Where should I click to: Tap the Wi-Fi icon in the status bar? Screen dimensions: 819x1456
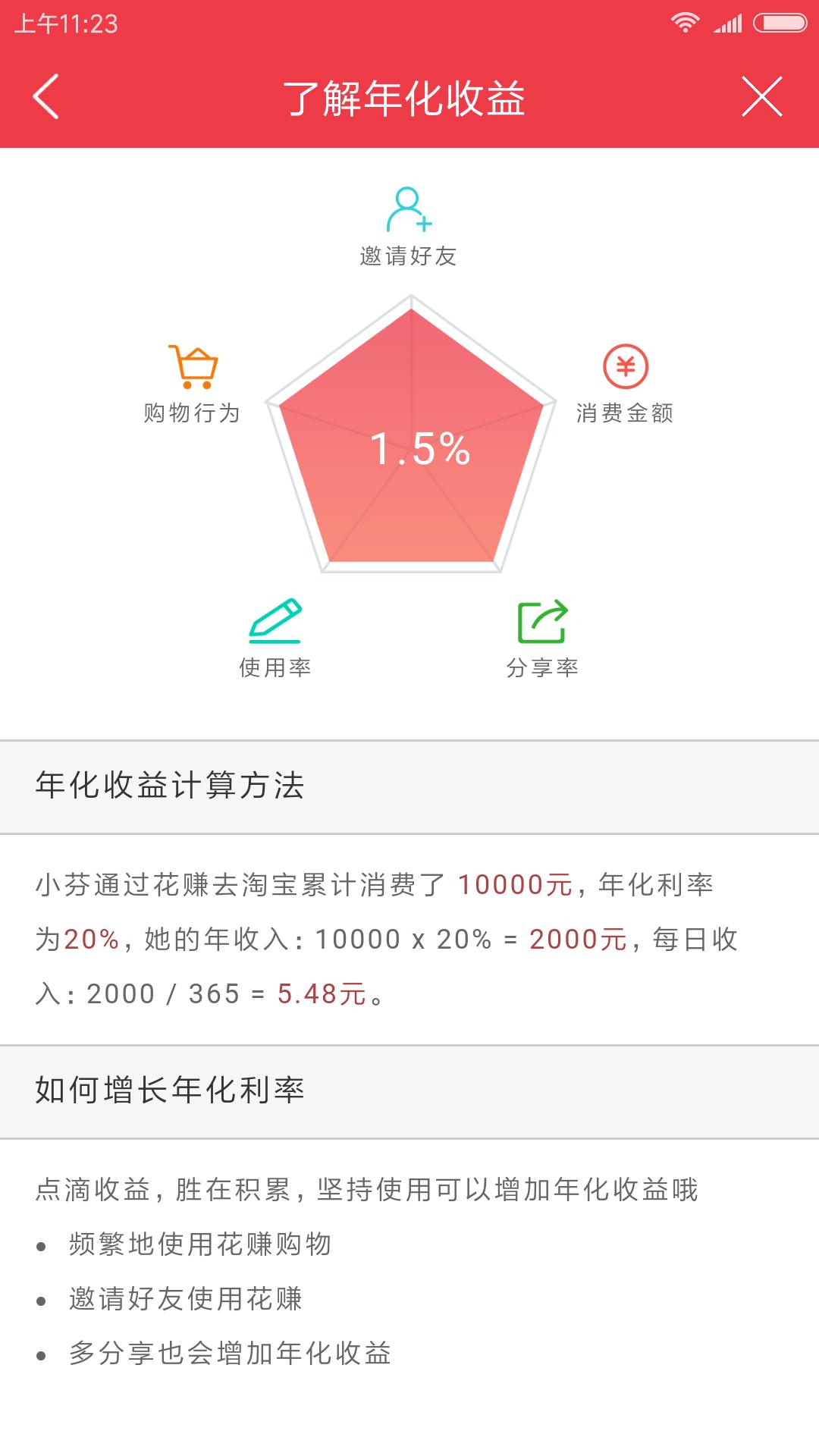tap(686, 22)
